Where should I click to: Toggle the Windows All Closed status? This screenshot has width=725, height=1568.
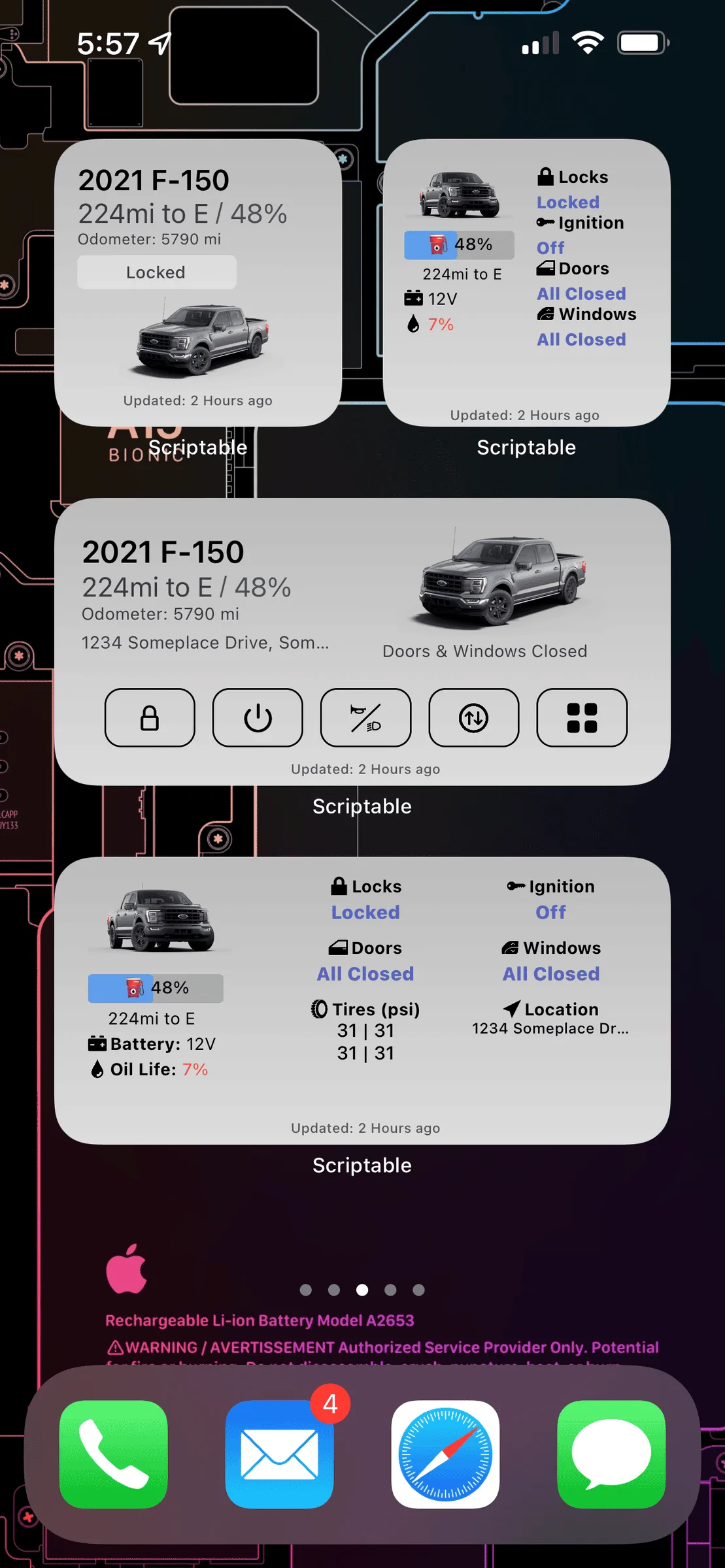(x=550, y=973)
